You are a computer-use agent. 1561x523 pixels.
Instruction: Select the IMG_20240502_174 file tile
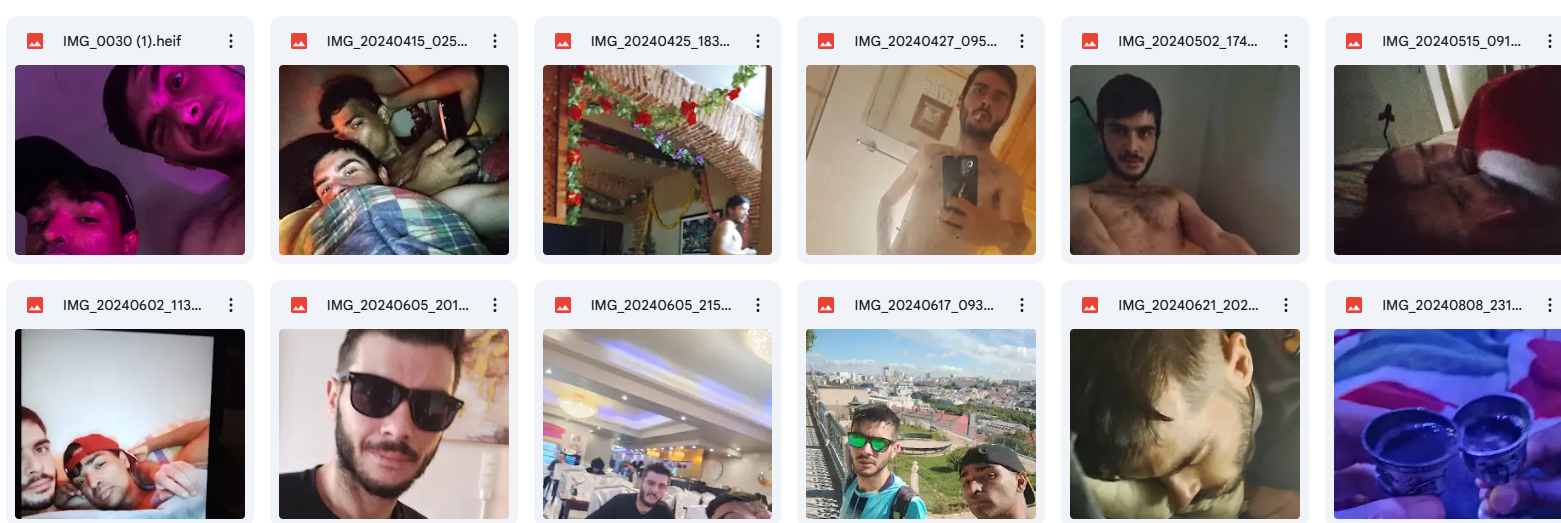pyautogui.click(x=1185, y=160)
